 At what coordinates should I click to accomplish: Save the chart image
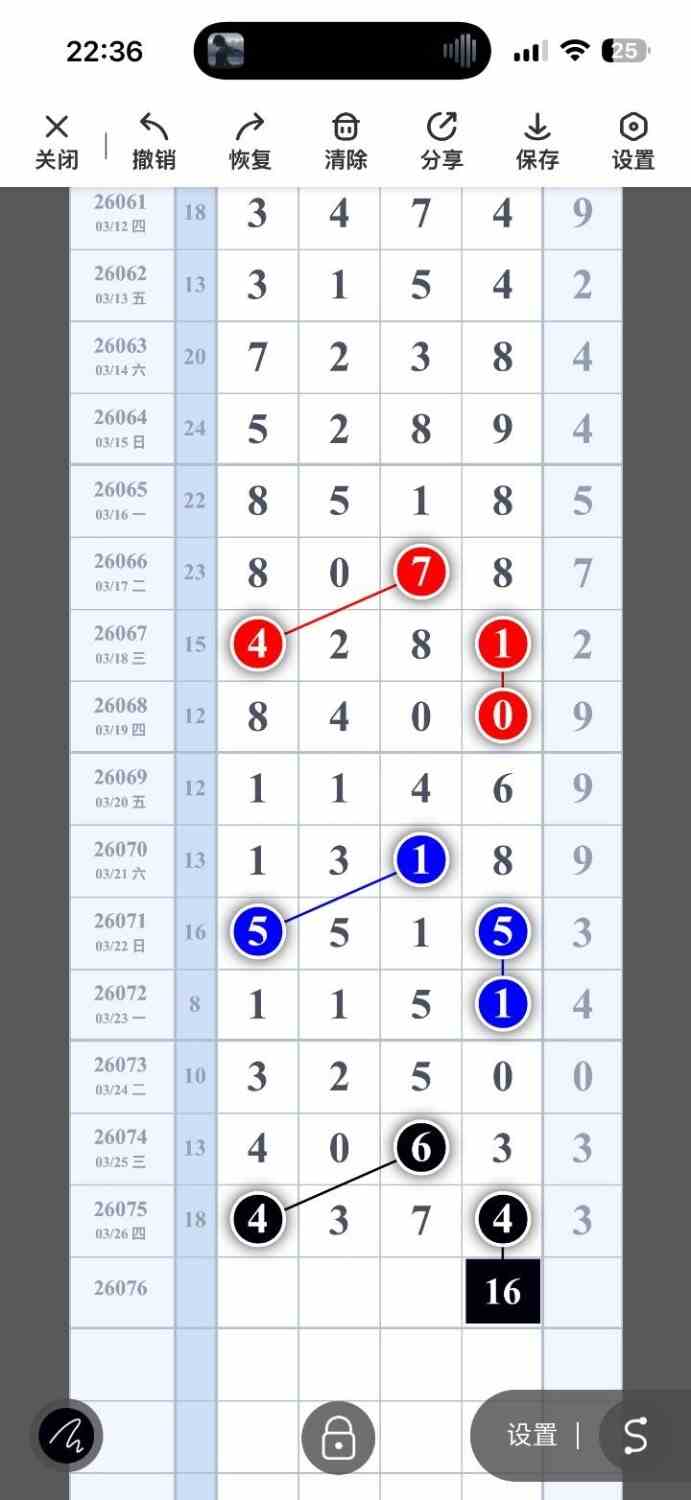click(x=537, y=141)
